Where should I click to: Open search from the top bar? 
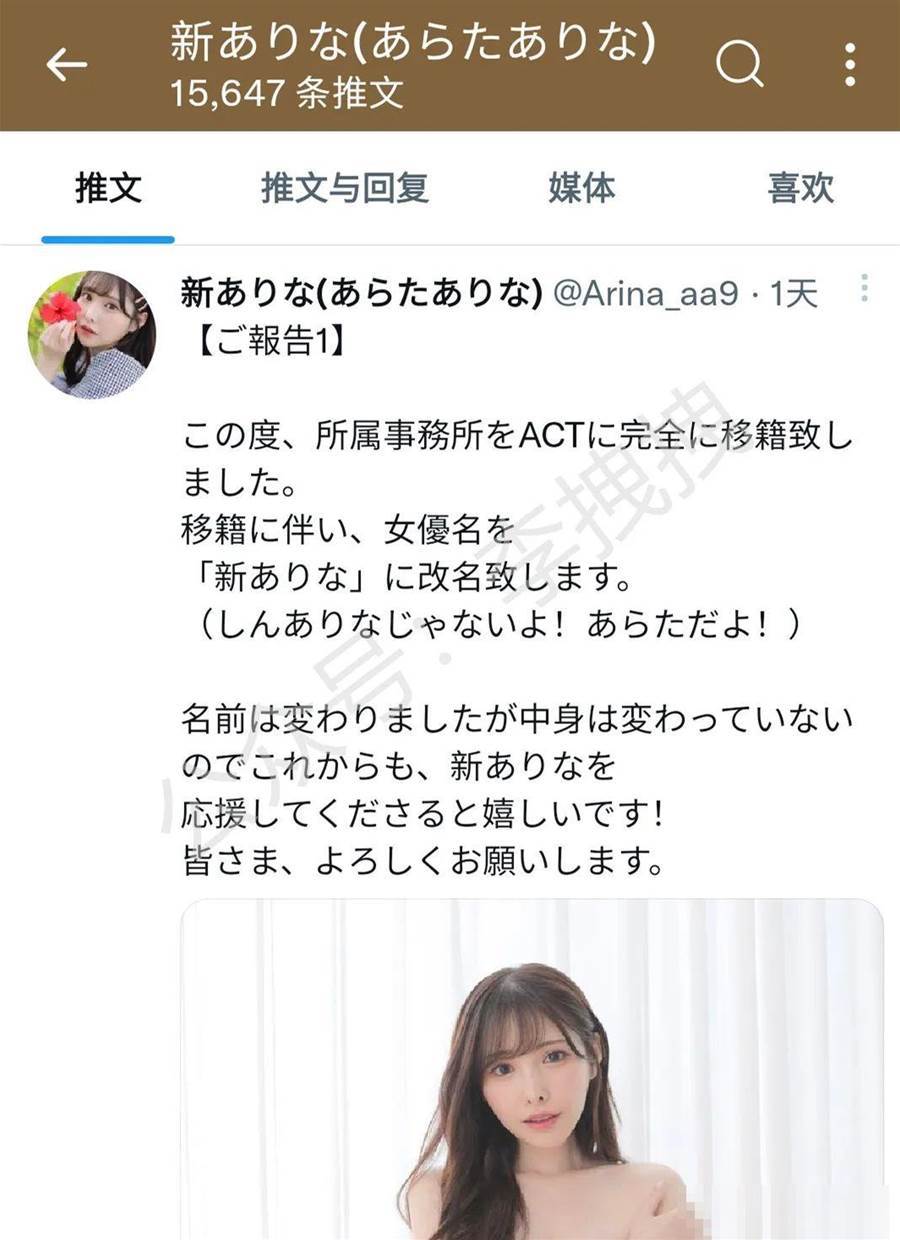point(740,65)
